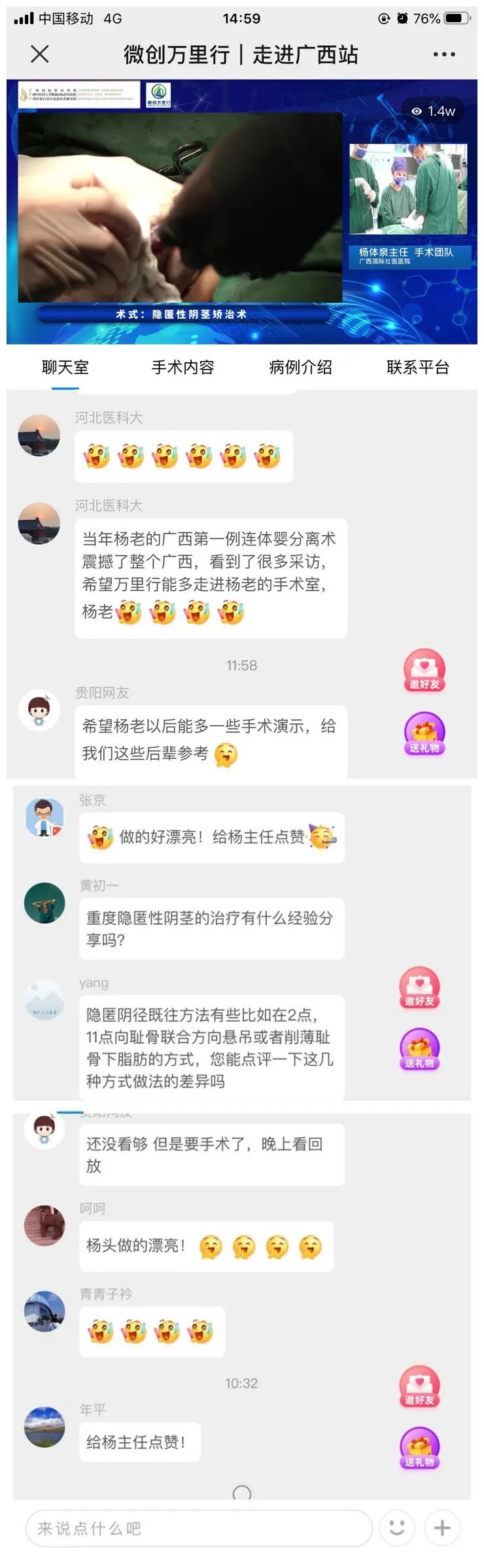Switch to the 手术内容 tab

[x=182, y=367]
